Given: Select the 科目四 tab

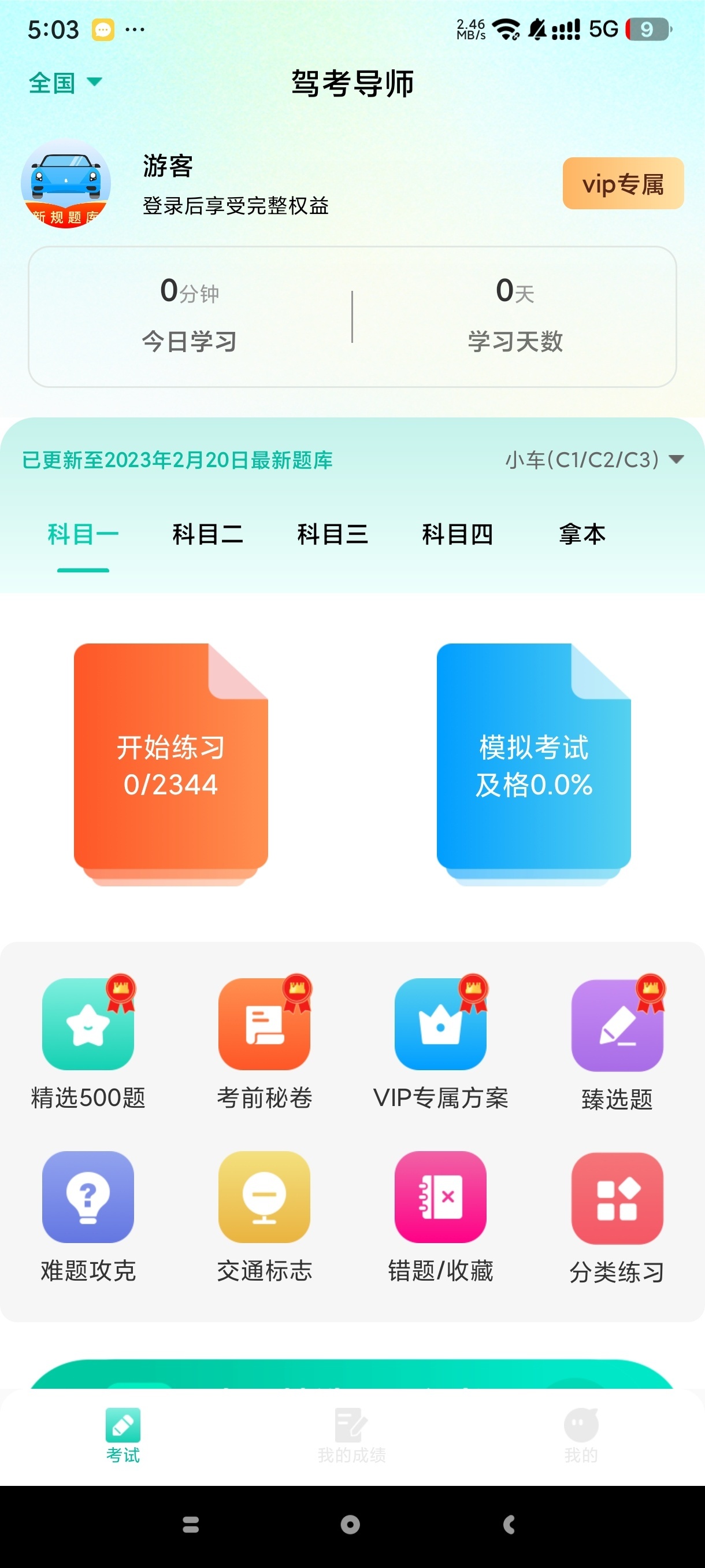Looking at the screenshot, I should tap(457, 534).
